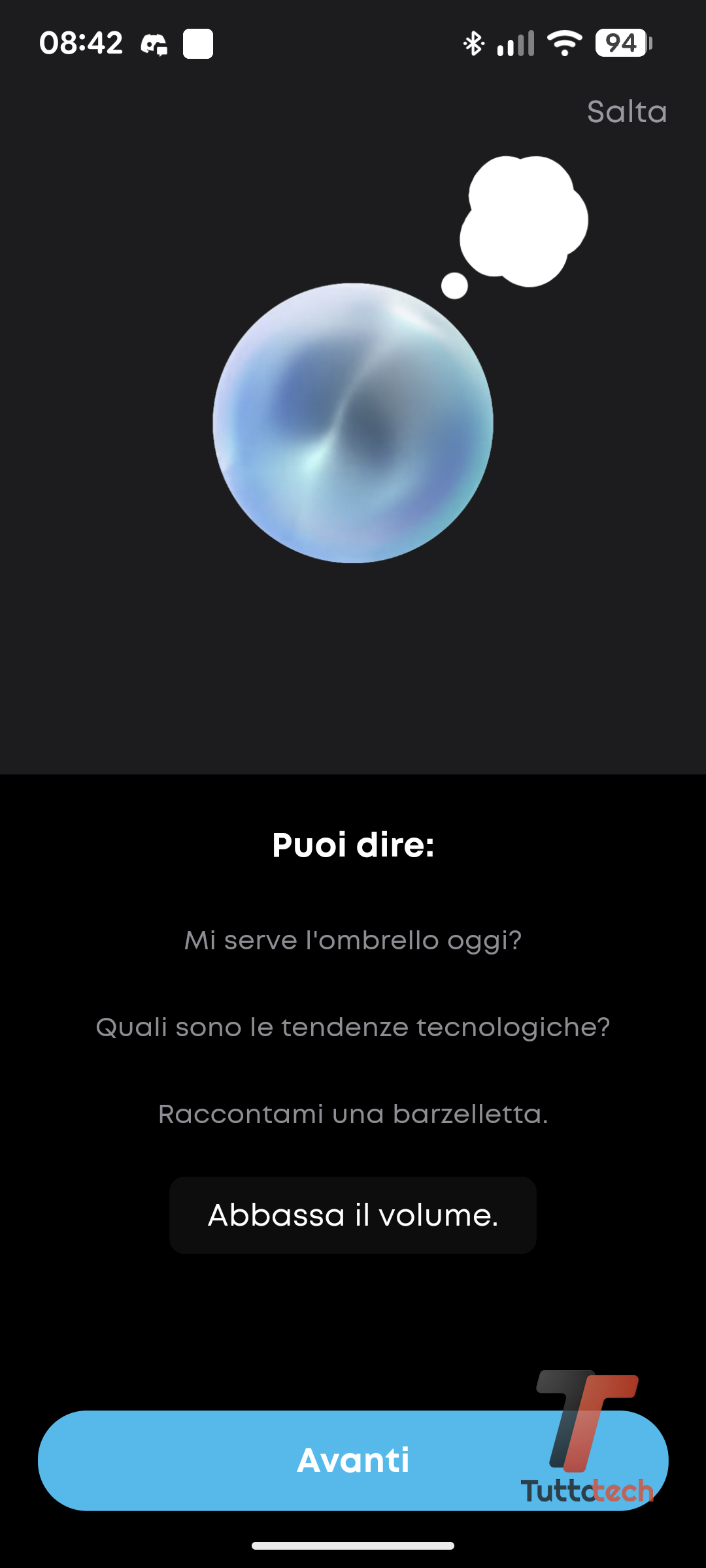The image size is (706, 1568).
Task: Tap Salta to skip the intro
Action: (626, 112)
